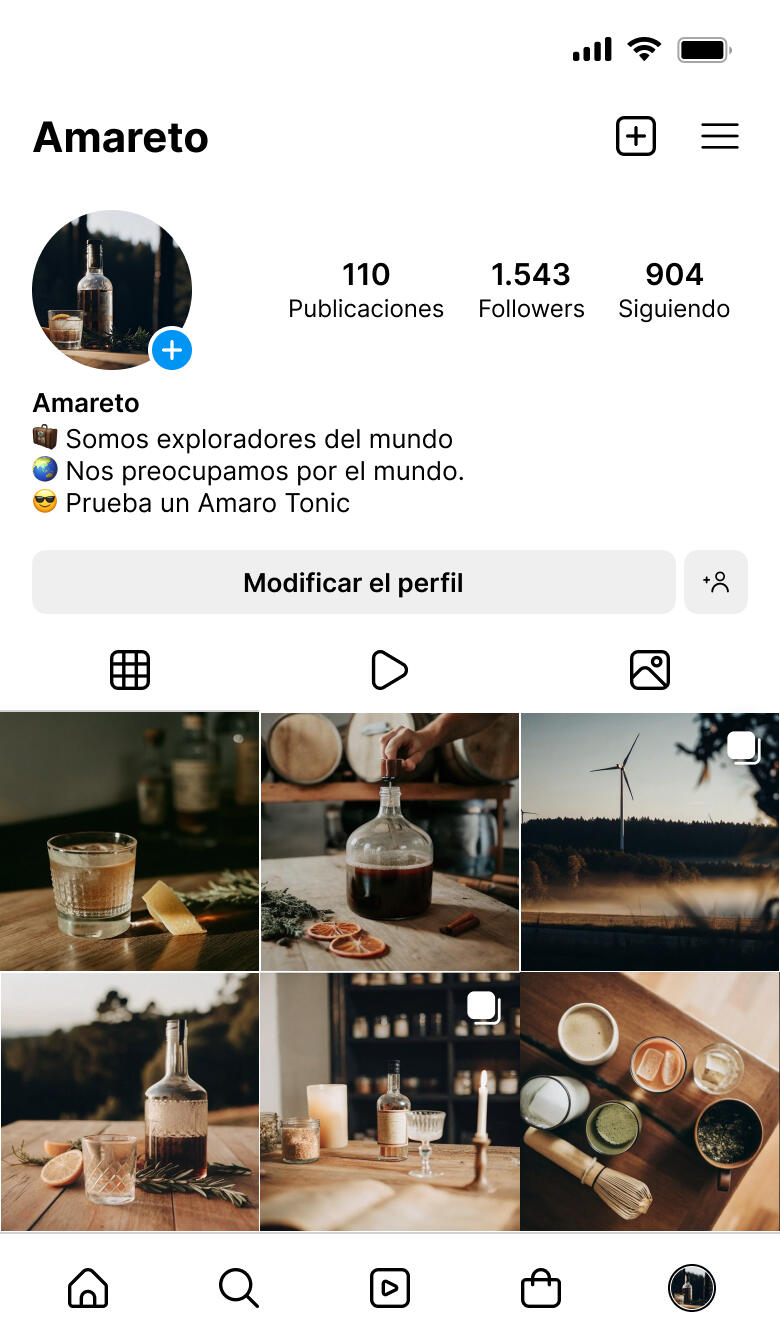The width and height of the screenshot is (780, 1344).
Task: Tap Modificar el perfil button
Action: point(353,582)
